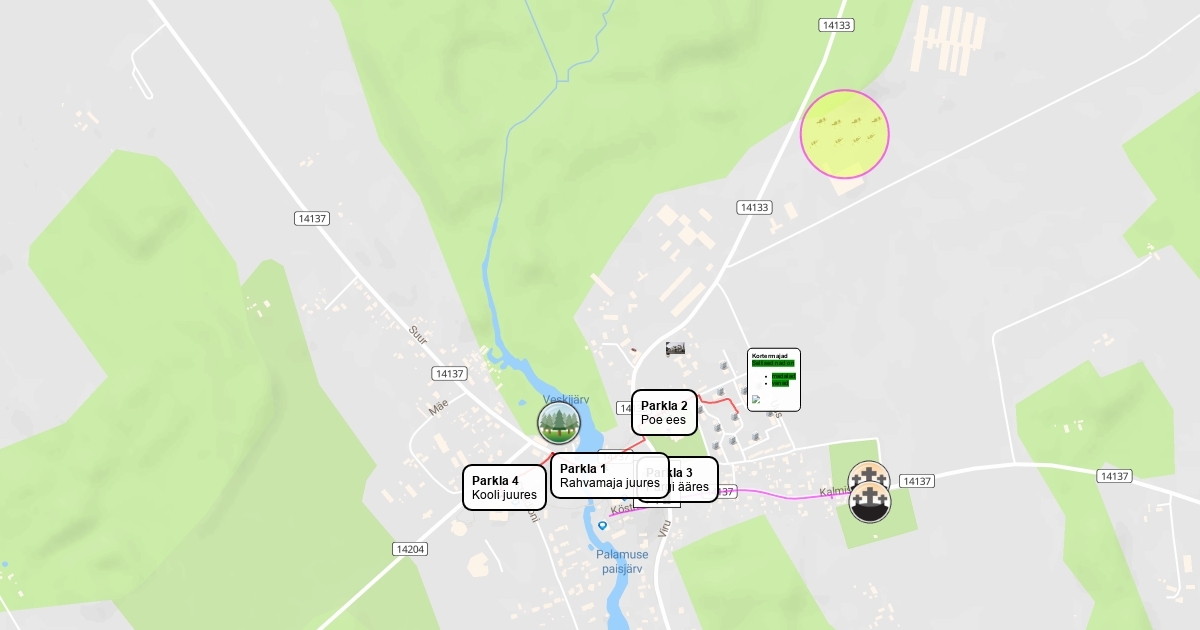Viewport: 1200px width, 630px height.
Task: Select the Parkla 2 Poe ees marker
Action: coord(664,412)
